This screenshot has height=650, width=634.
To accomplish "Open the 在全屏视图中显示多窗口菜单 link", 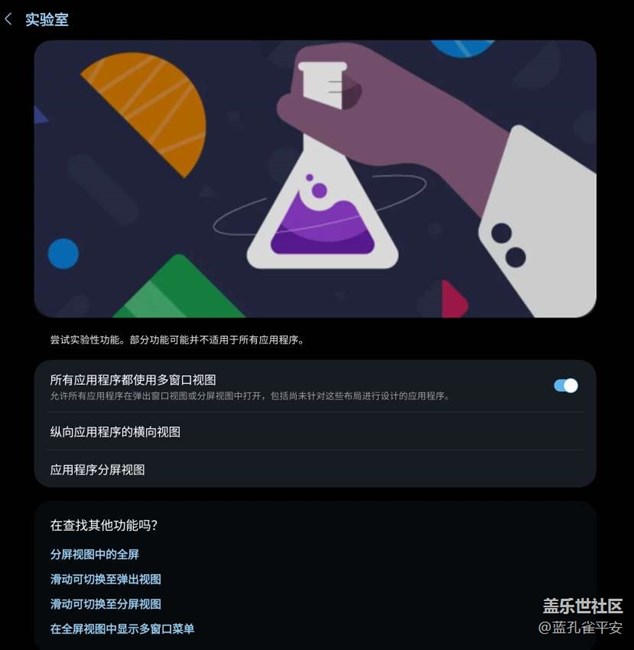I will coord(122,629).
